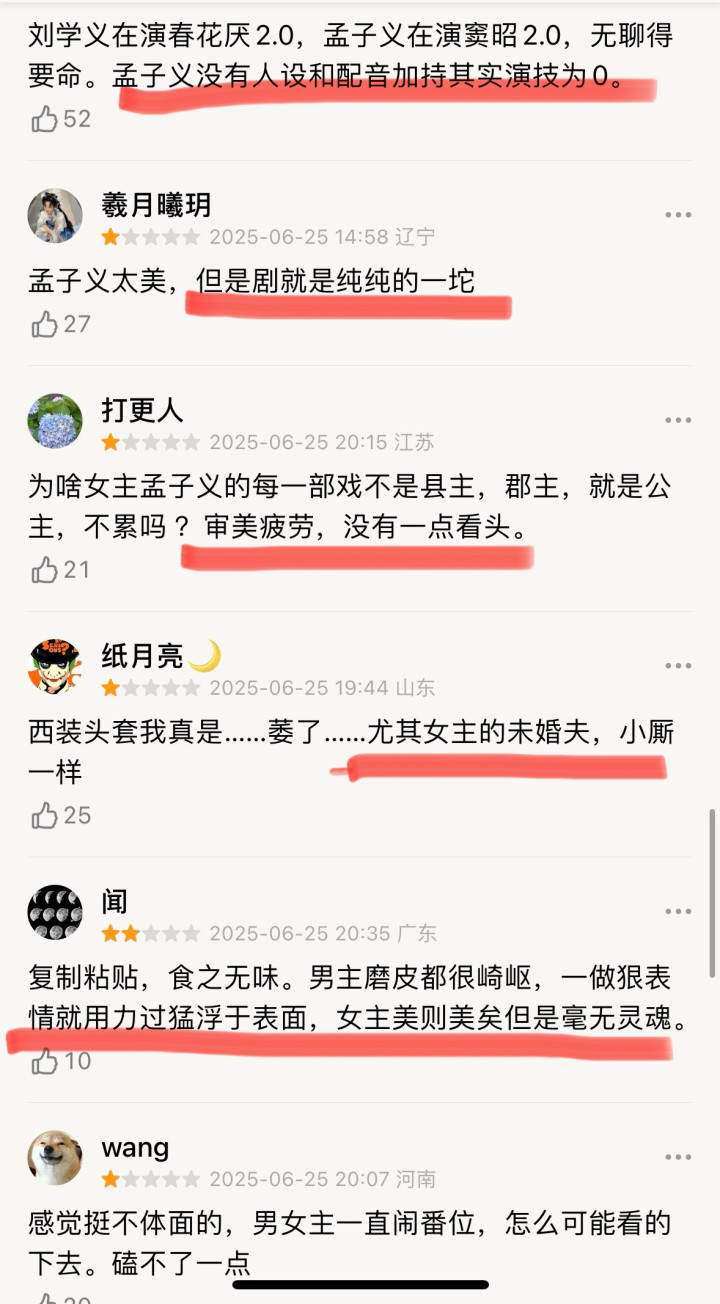
Task: Open the overflow menu on 闻's review
Action: [678, 912]
